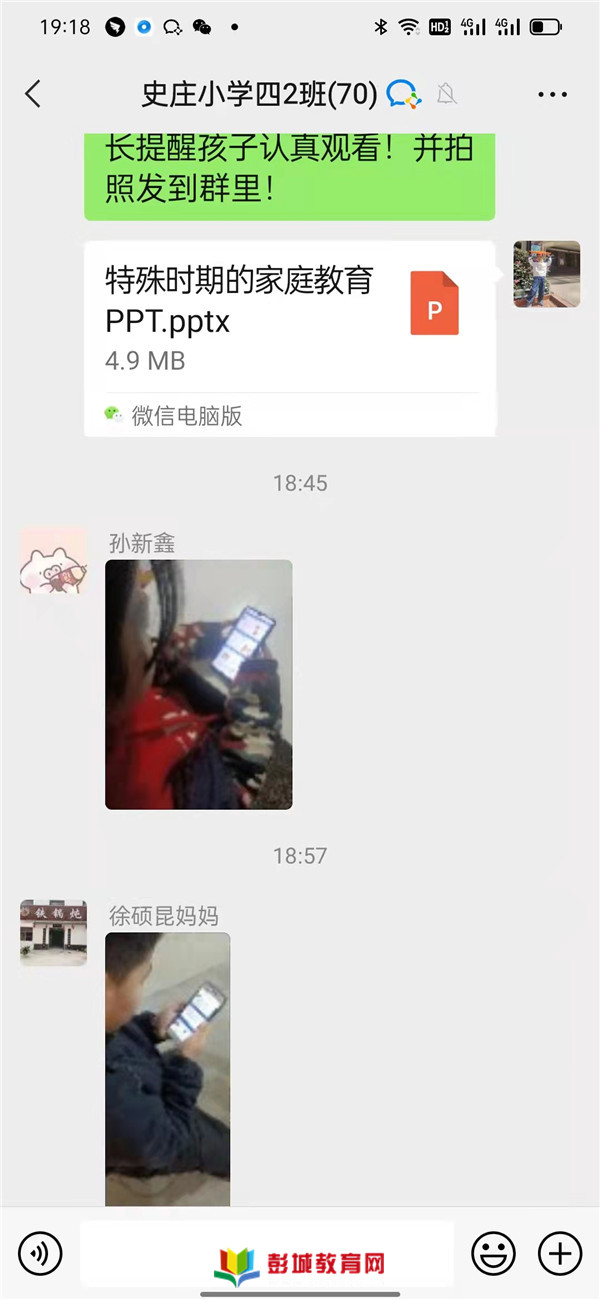This screenshot has width=600, height=1300.
Task: Switch to voice message input
Action: point(40,1252)
